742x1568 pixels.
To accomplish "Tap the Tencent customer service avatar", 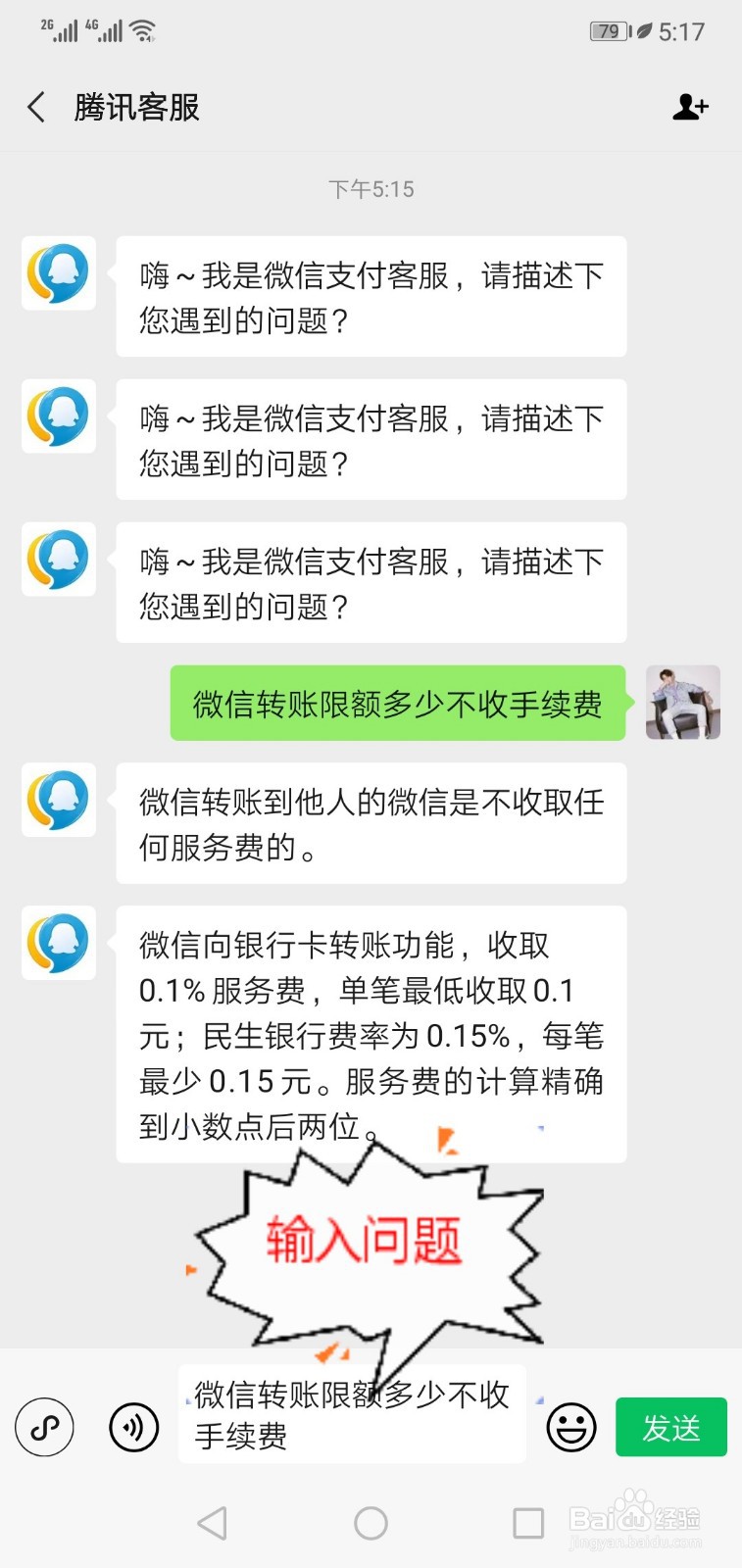I will pyautogui.click(x=58, y=273).
